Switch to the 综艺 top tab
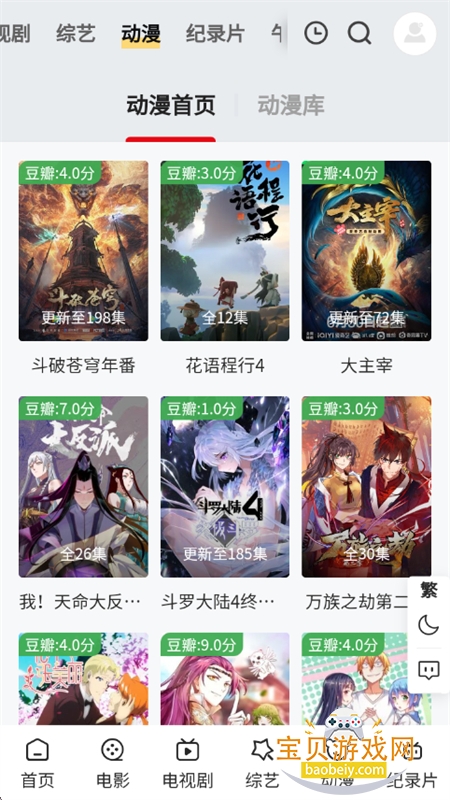 (76, 34)
